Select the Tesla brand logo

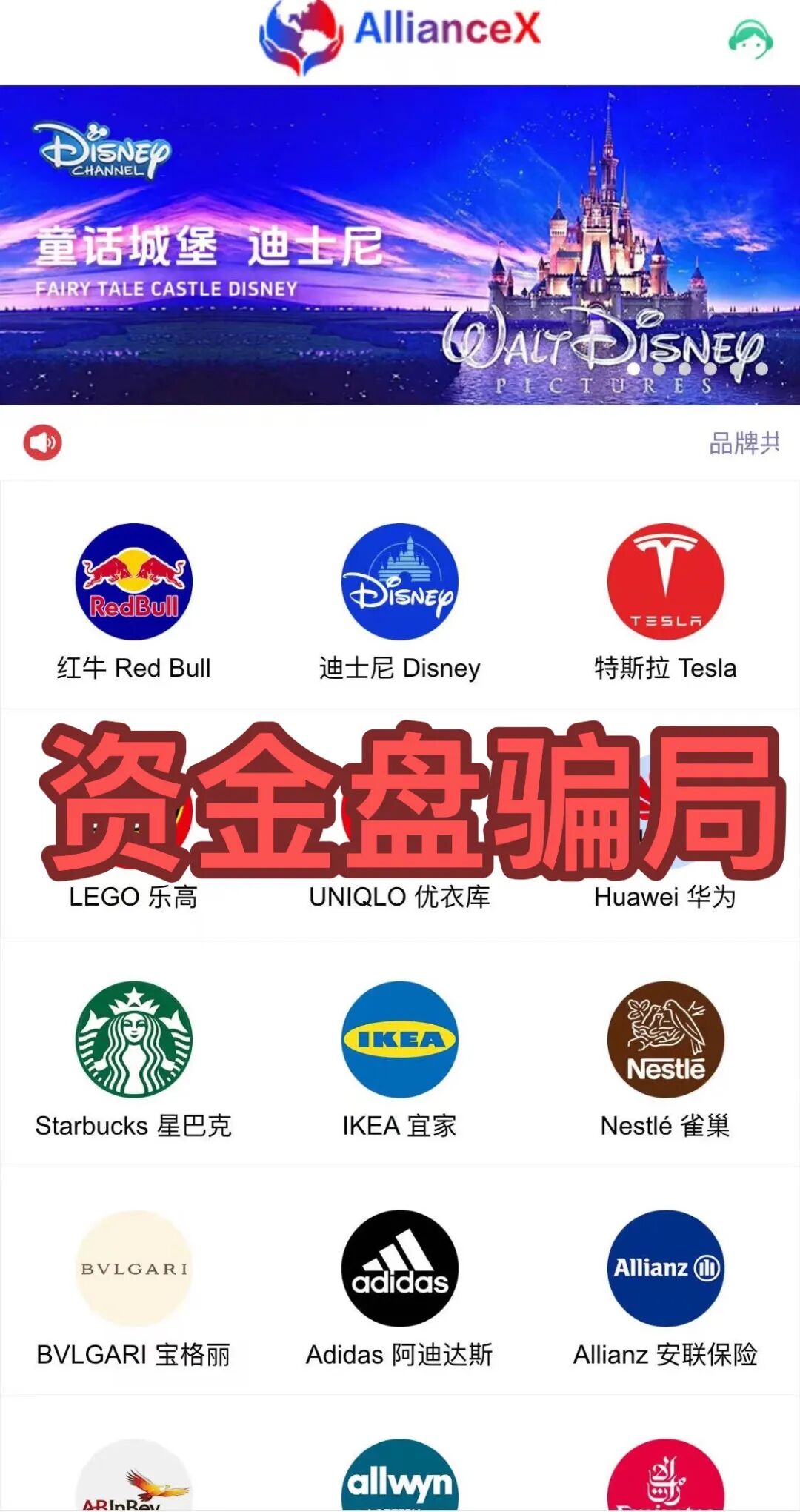coord(665,583)
